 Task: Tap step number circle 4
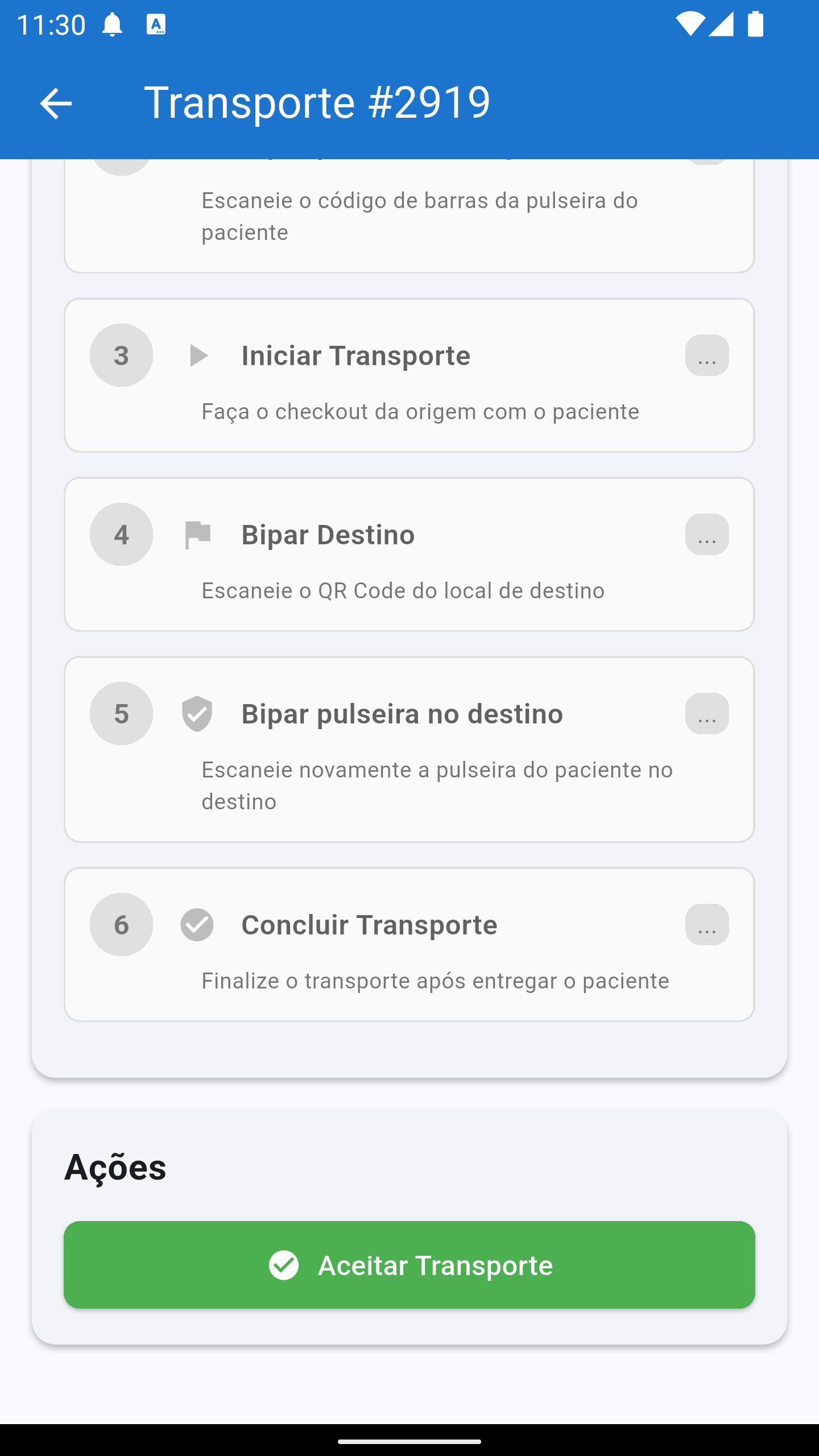(121, 534)
